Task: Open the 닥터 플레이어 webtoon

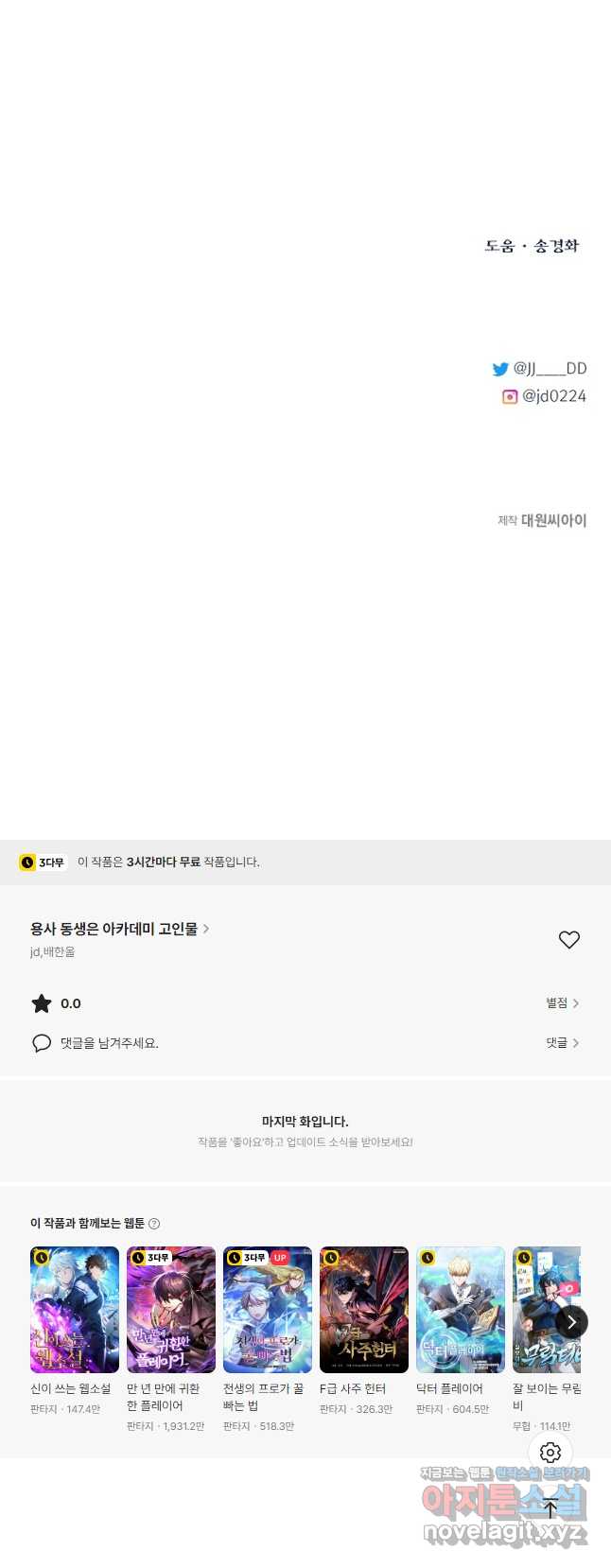Action: tap(461, 1310)
